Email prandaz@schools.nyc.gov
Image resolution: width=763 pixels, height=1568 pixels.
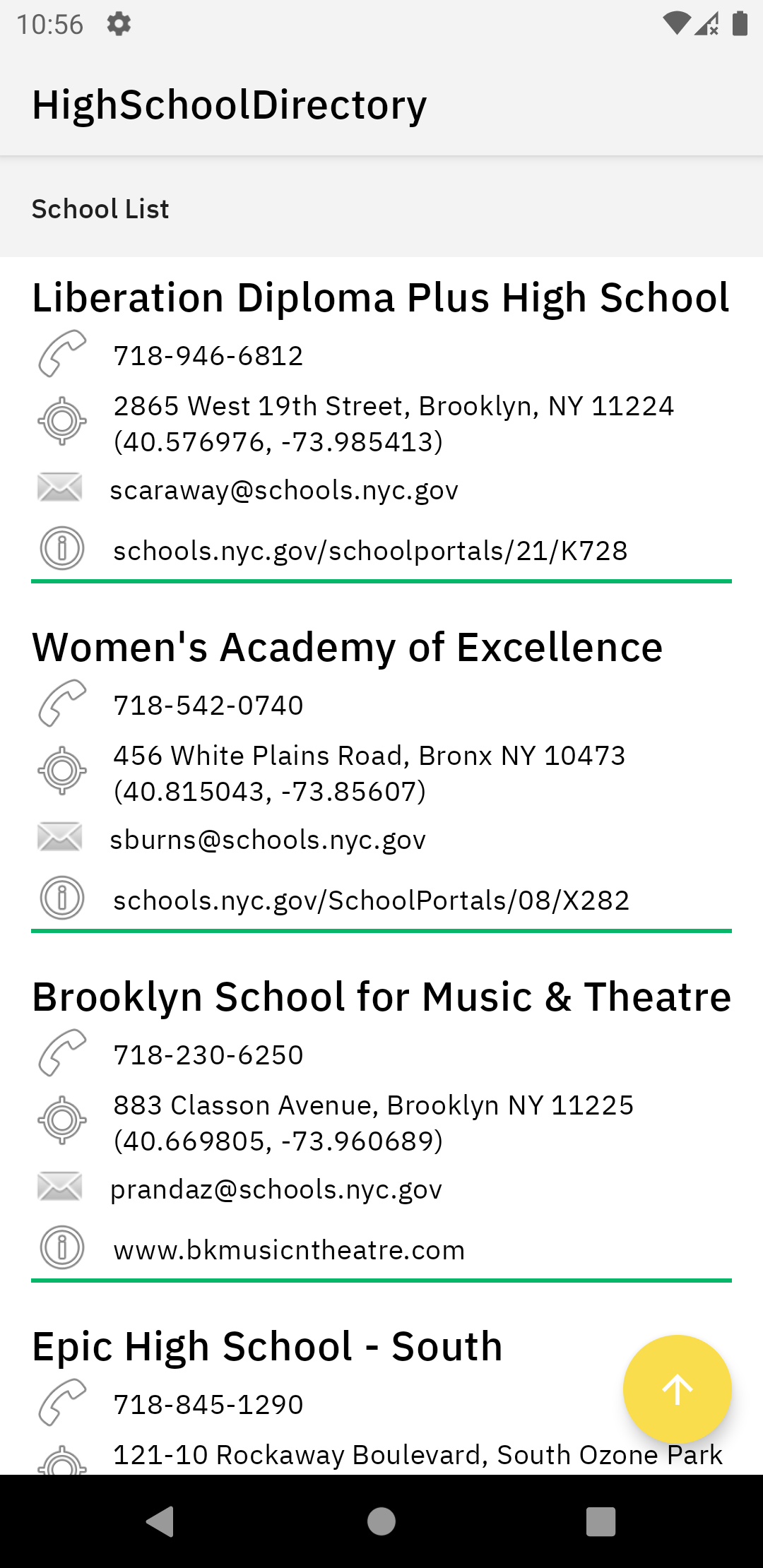pyautogui.click(x=276, y=1189)
